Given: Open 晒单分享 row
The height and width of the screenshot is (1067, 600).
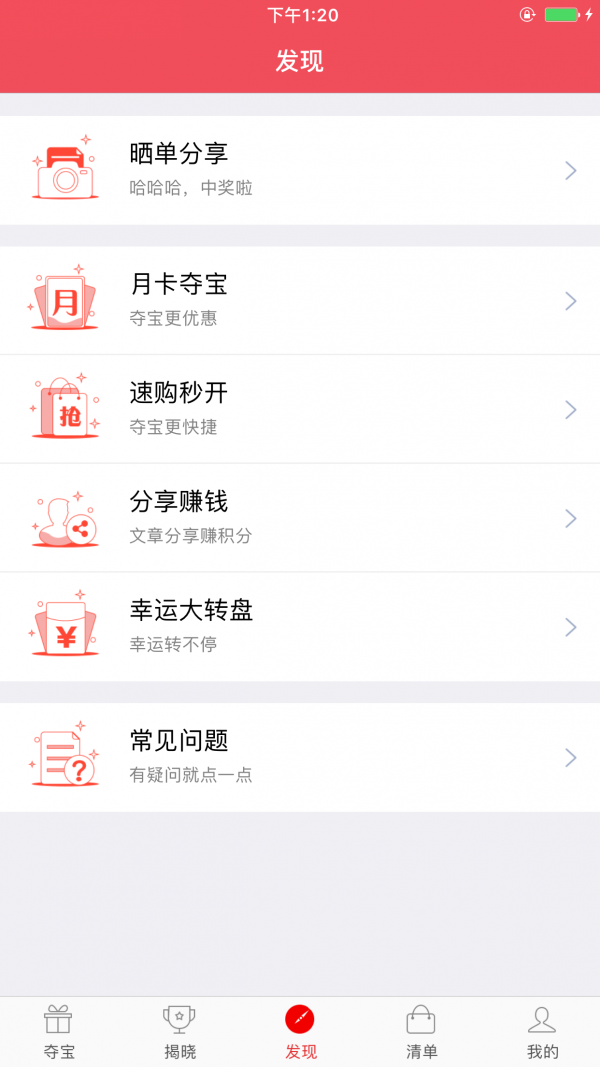Looking at the screenshot, I should 300,170.
